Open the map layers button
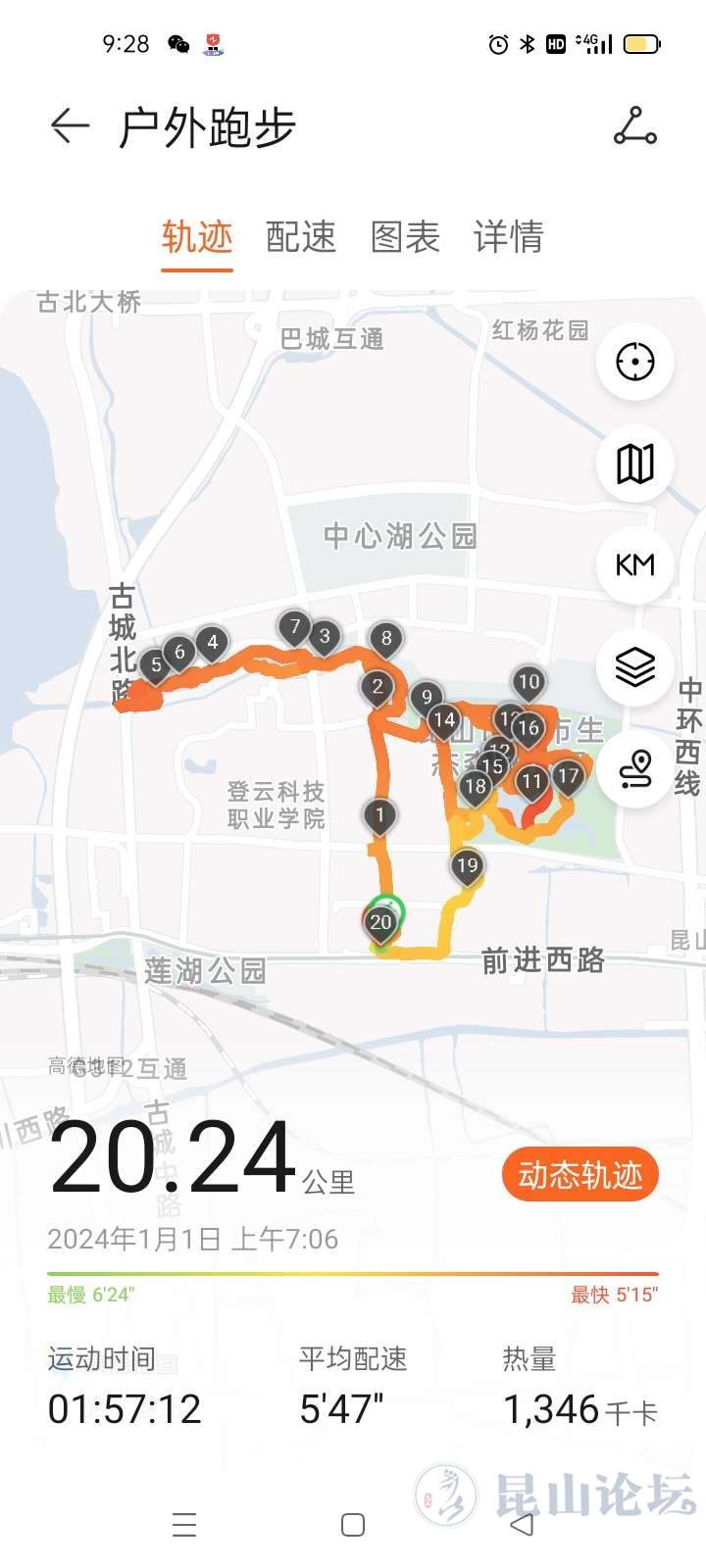The image size is (706, 1568). [634, 667]
